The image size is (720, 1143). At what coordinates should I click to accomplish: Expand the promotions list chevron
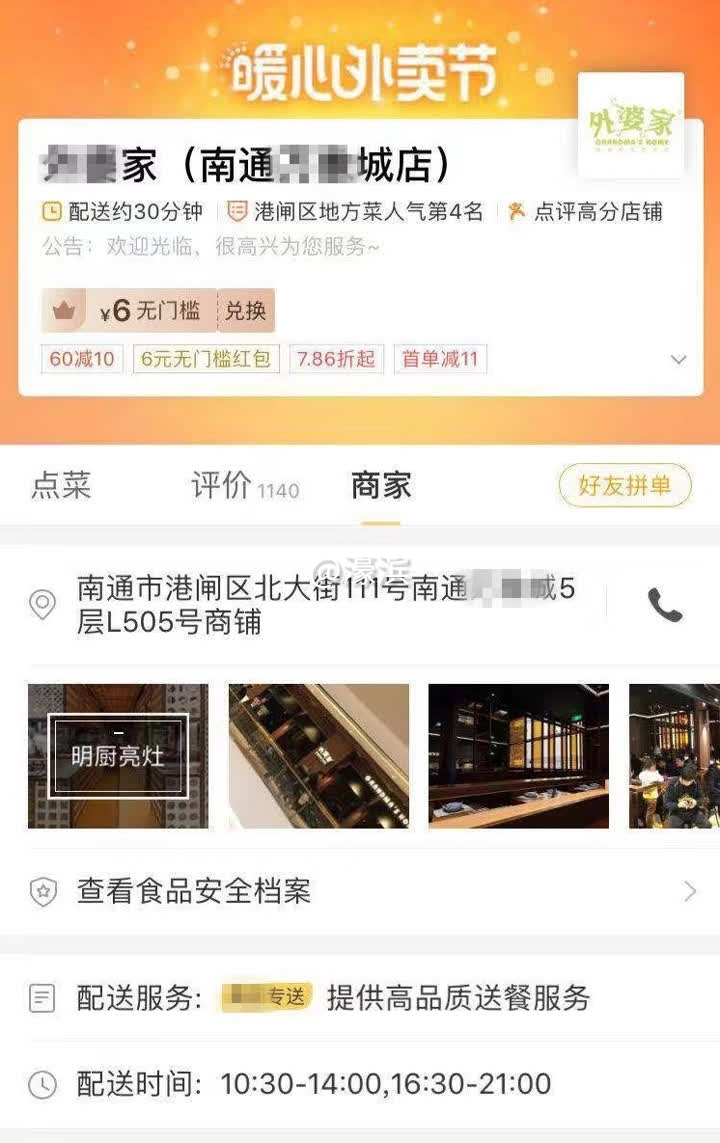coord(678,360)
